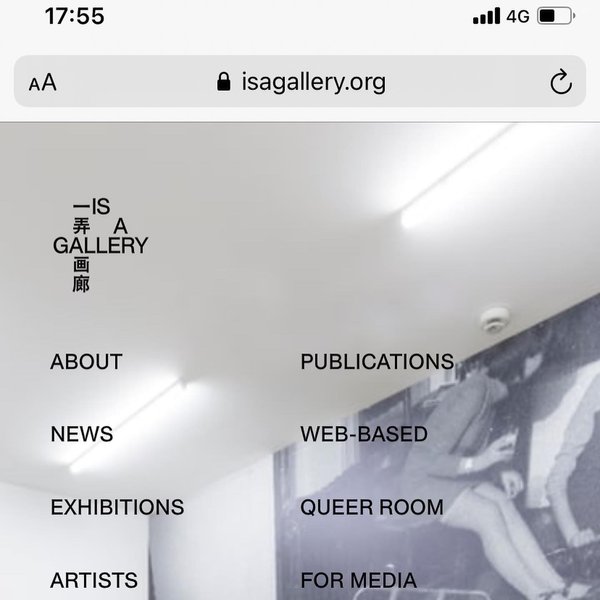Open the text size options
The height and width of the screenshot is (600, 600).
pyautogui.click(x=43, y=82)
